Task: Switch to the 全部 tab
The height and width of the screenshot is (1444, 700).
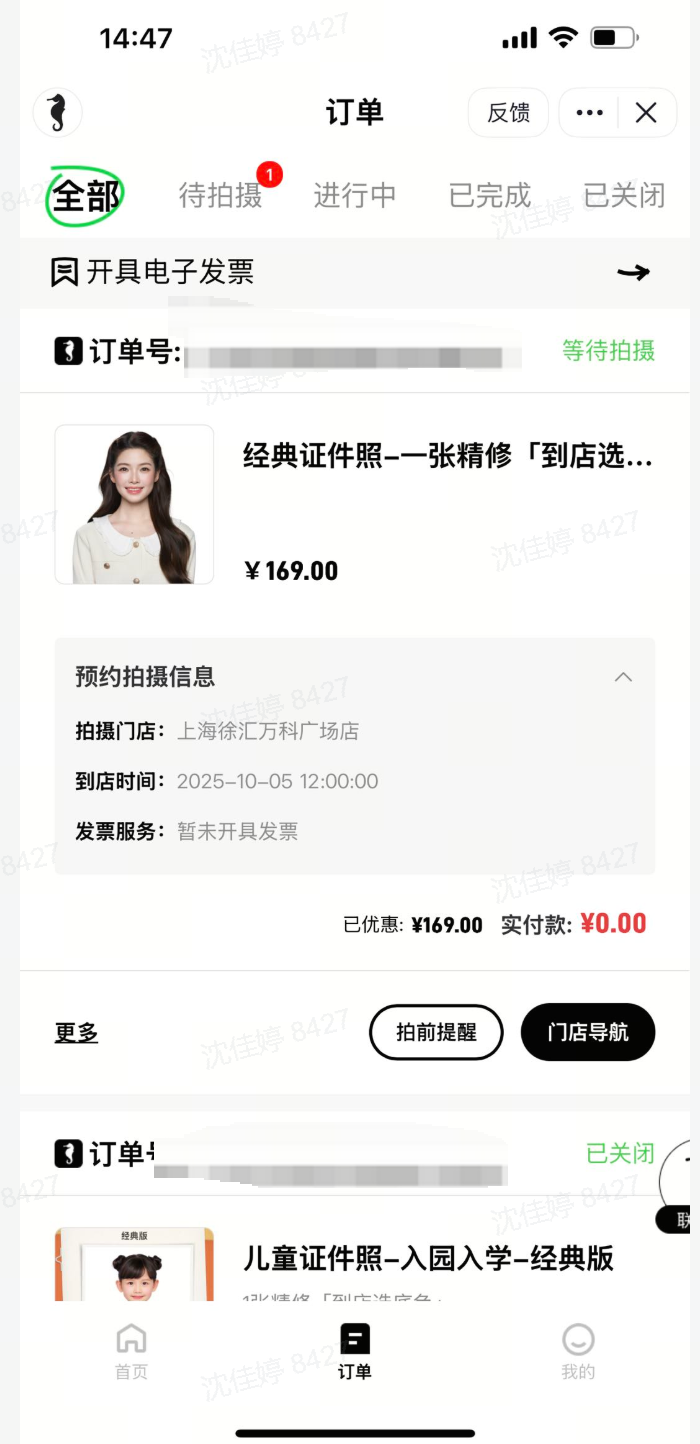Action: coord(86,196)
